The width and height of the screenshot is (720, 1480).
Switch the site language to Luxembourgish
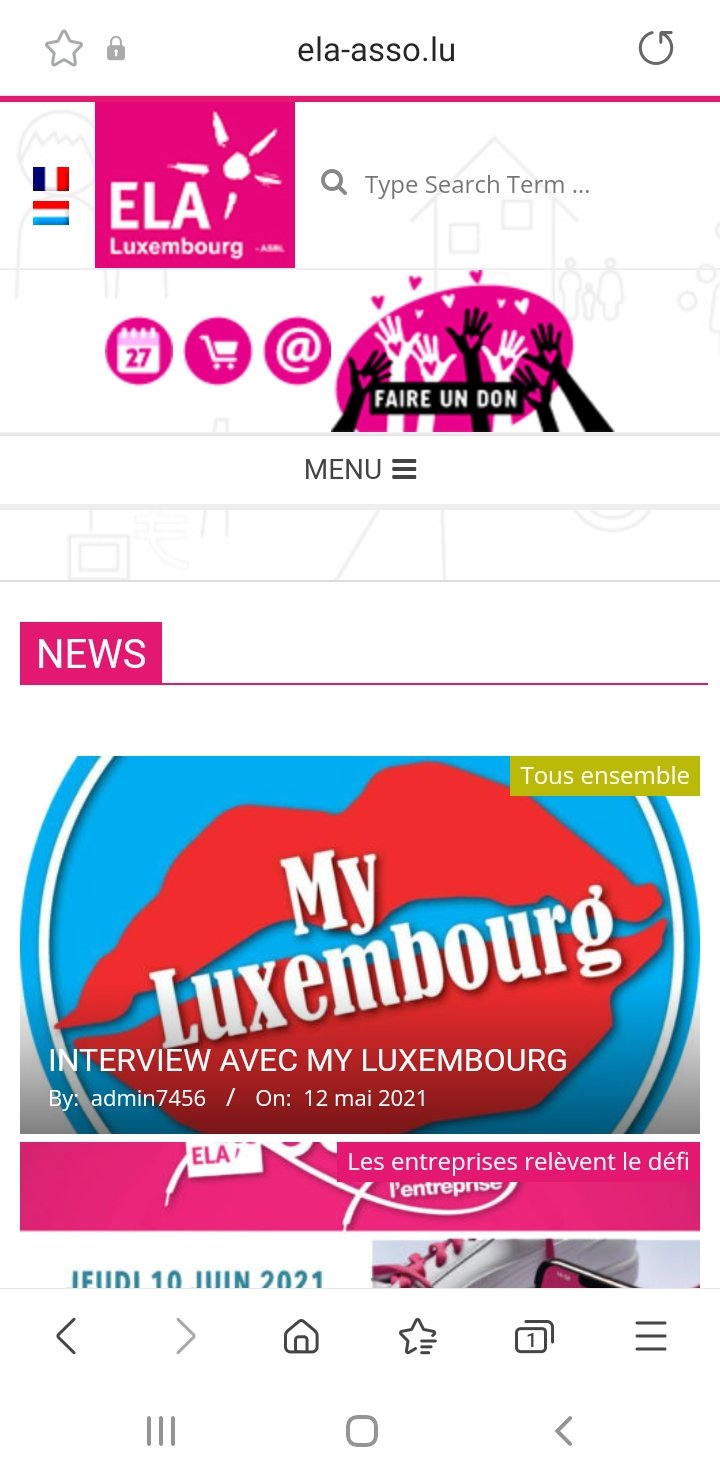tap(51, 213)
